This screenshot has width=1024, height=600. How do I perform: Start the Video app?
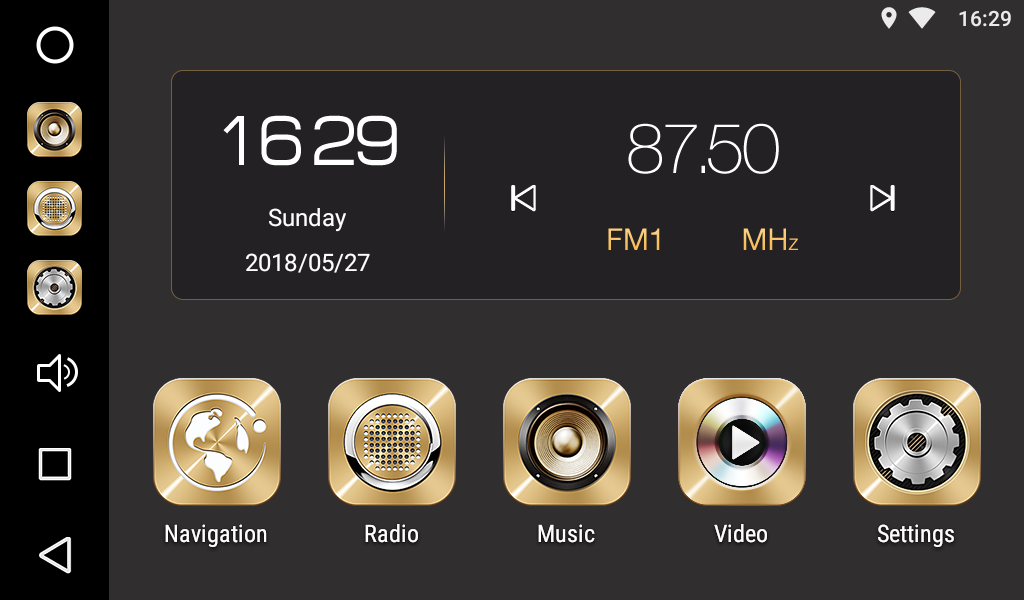(741, 442)
